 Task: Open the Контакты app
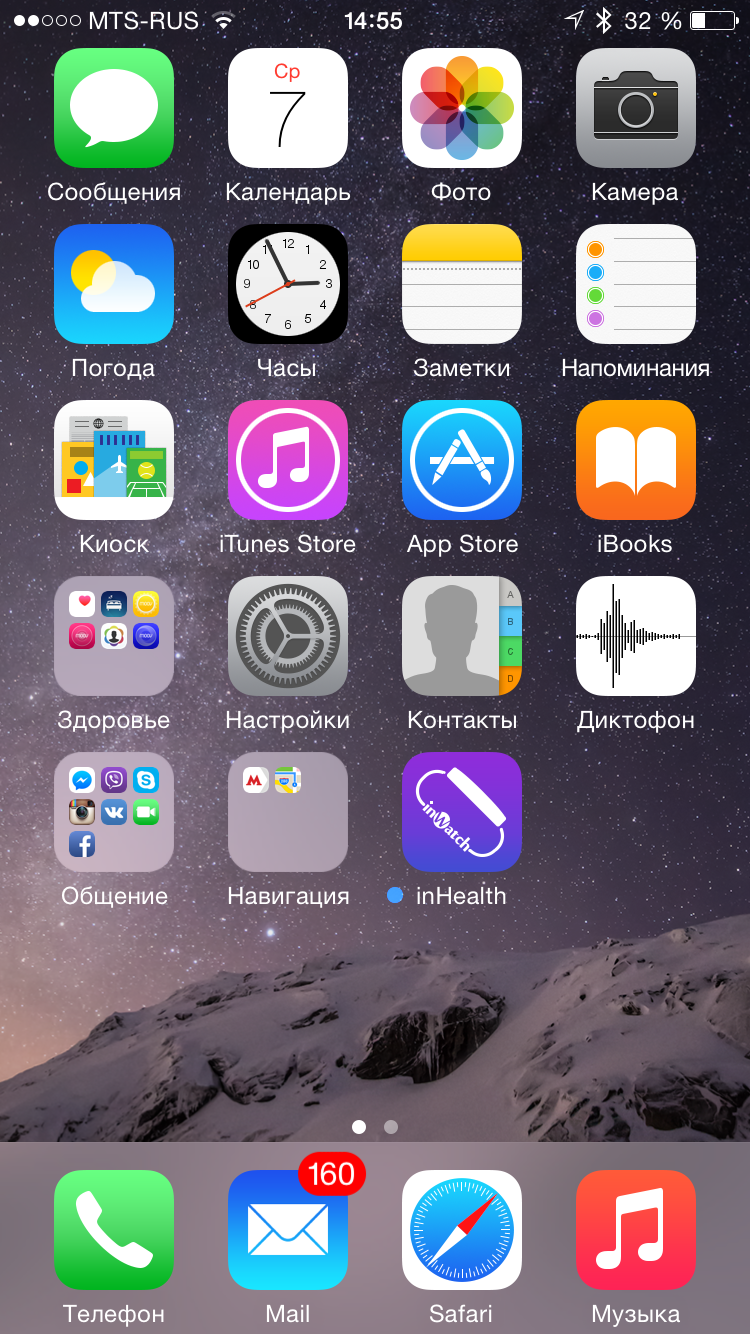pyautogui.click(x=462, y=636)
